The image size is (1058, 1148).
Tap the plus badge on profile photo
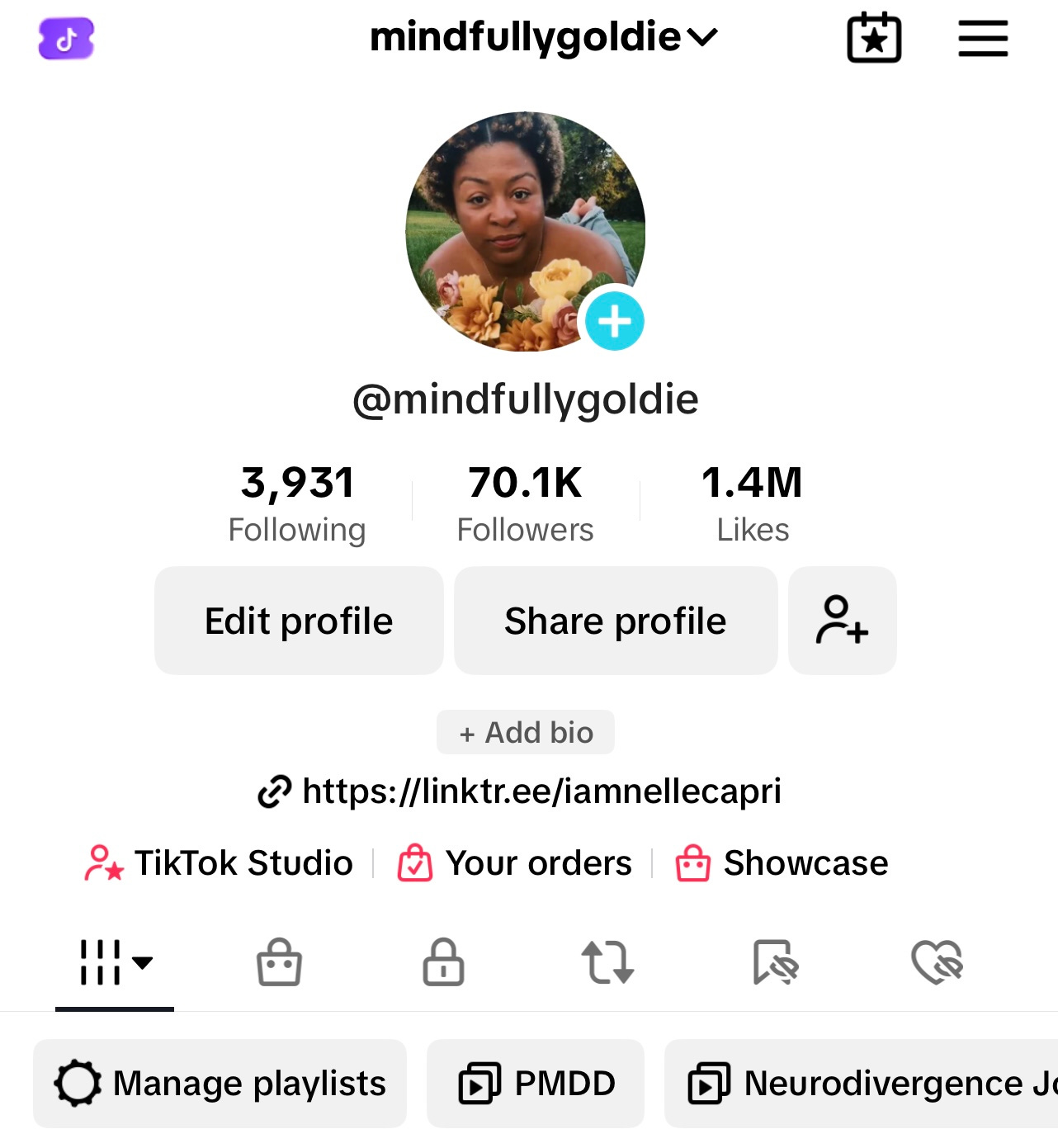[614, 321]
